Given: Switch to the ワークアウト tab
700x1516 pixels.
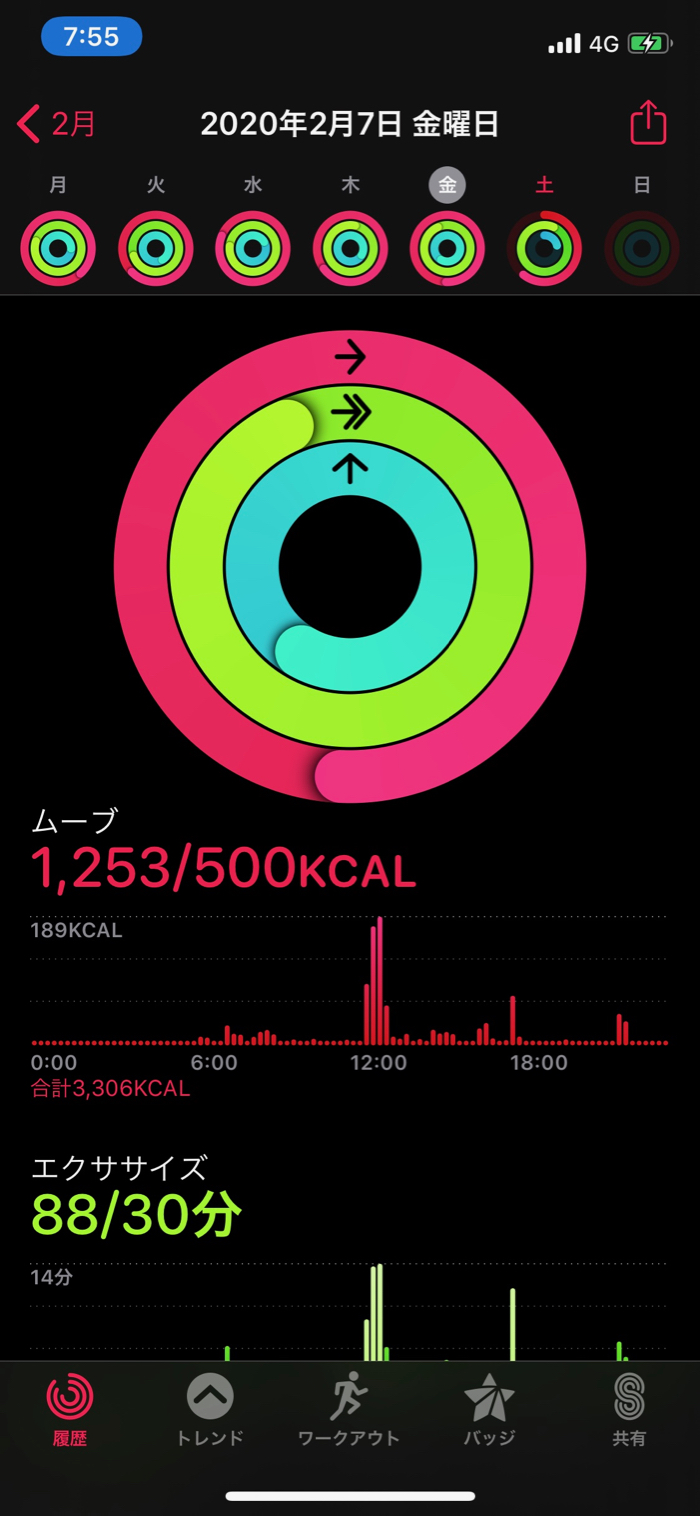Looking at the screenshot, I should click(x=349, y=1410).
